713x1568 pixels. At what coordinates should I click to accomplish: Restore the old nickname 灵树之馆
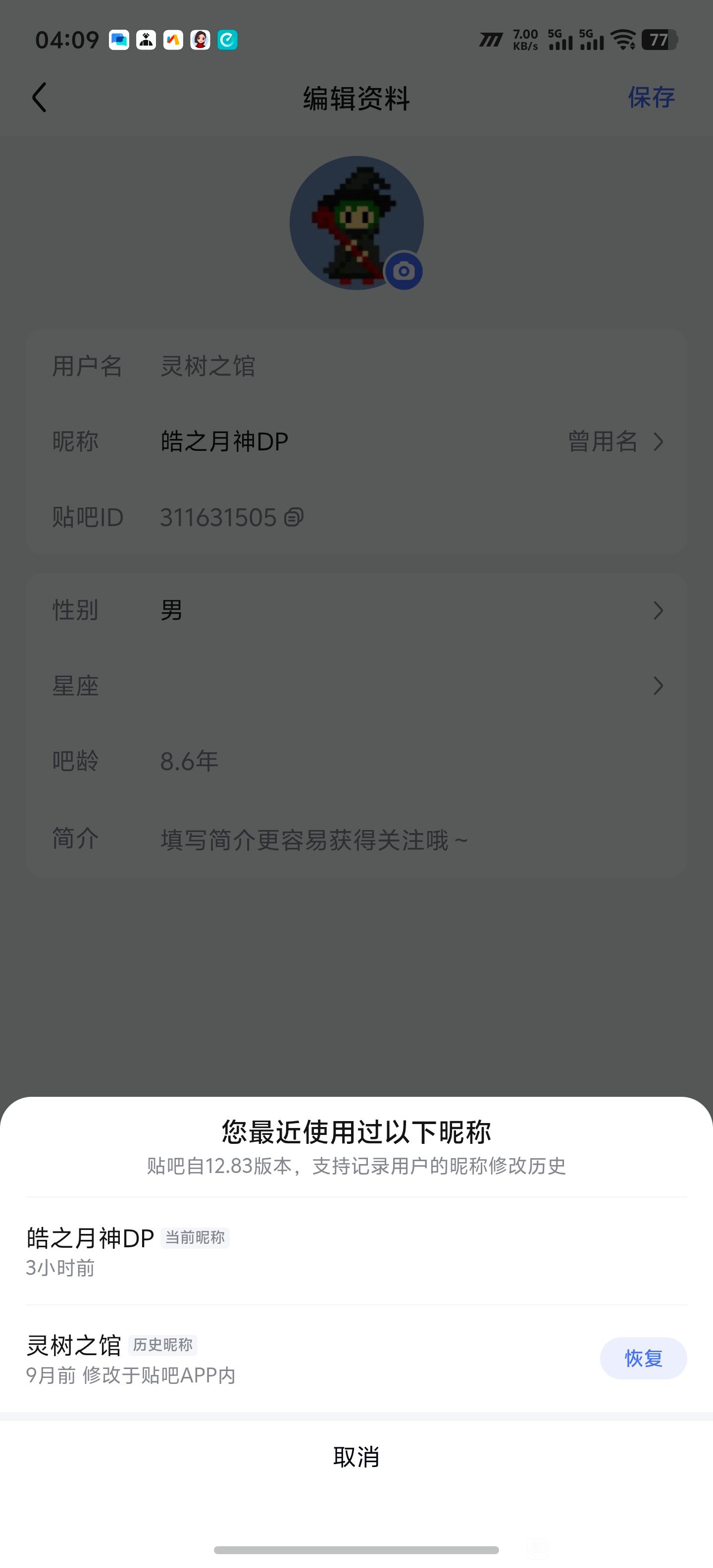pos(643,1358)
